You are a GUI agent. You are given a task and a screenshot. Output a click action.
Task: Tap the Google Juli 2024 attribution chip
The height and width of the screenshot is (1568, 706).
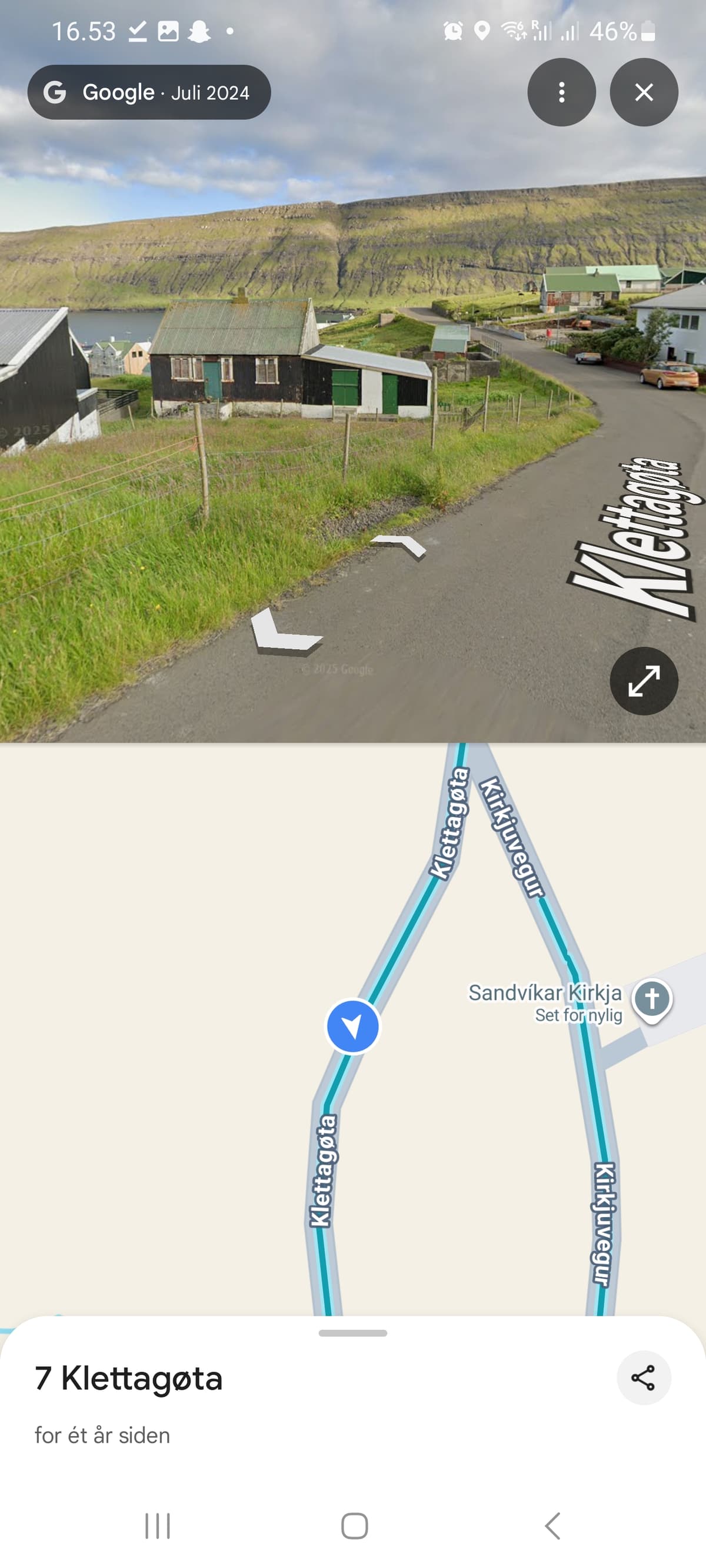click(x=149, y=92)
